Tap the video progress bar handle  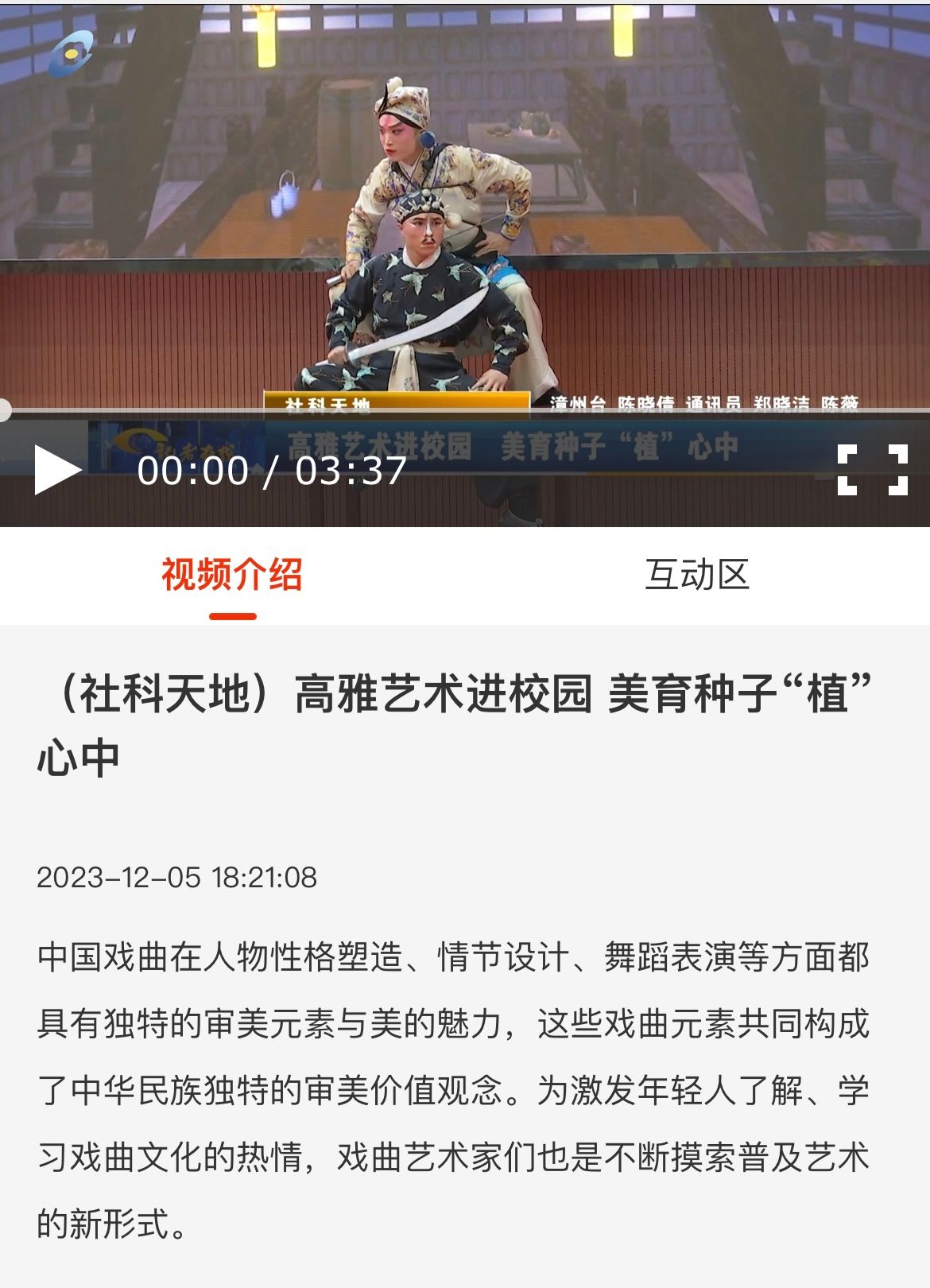coord(4,410)
